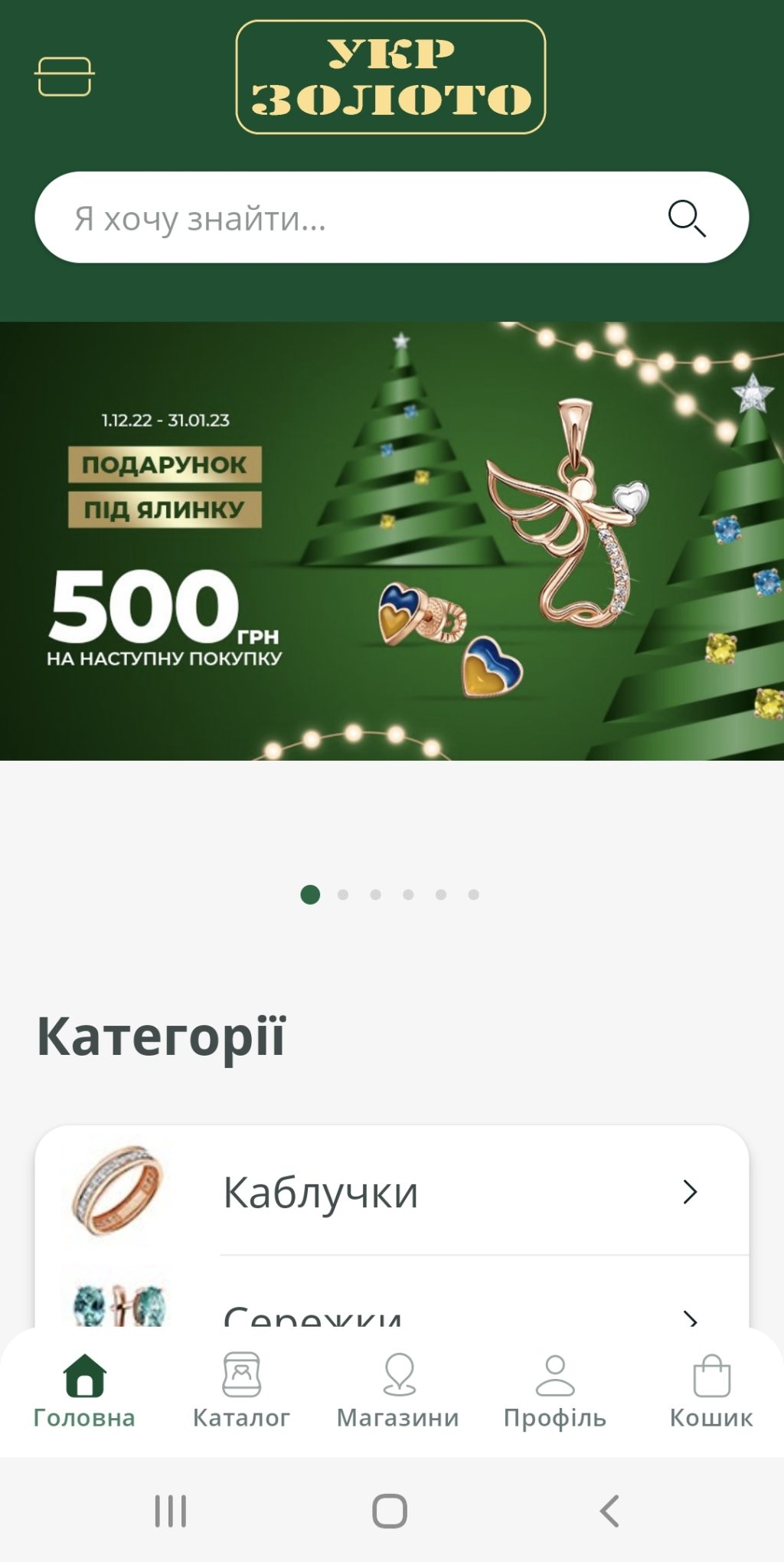Open the card icon in header

(64, 77)
